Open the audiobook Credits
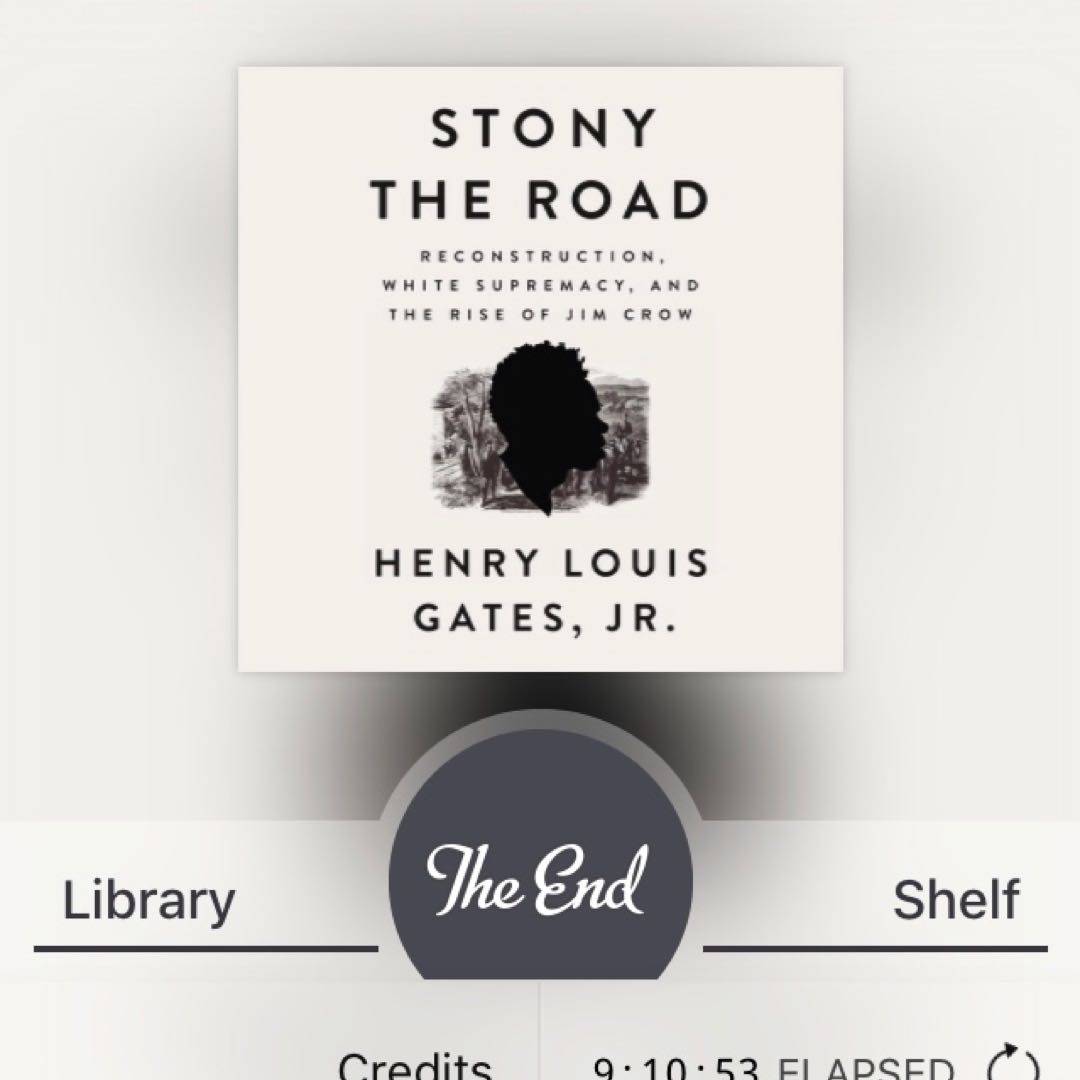 tap(414, 1064)
